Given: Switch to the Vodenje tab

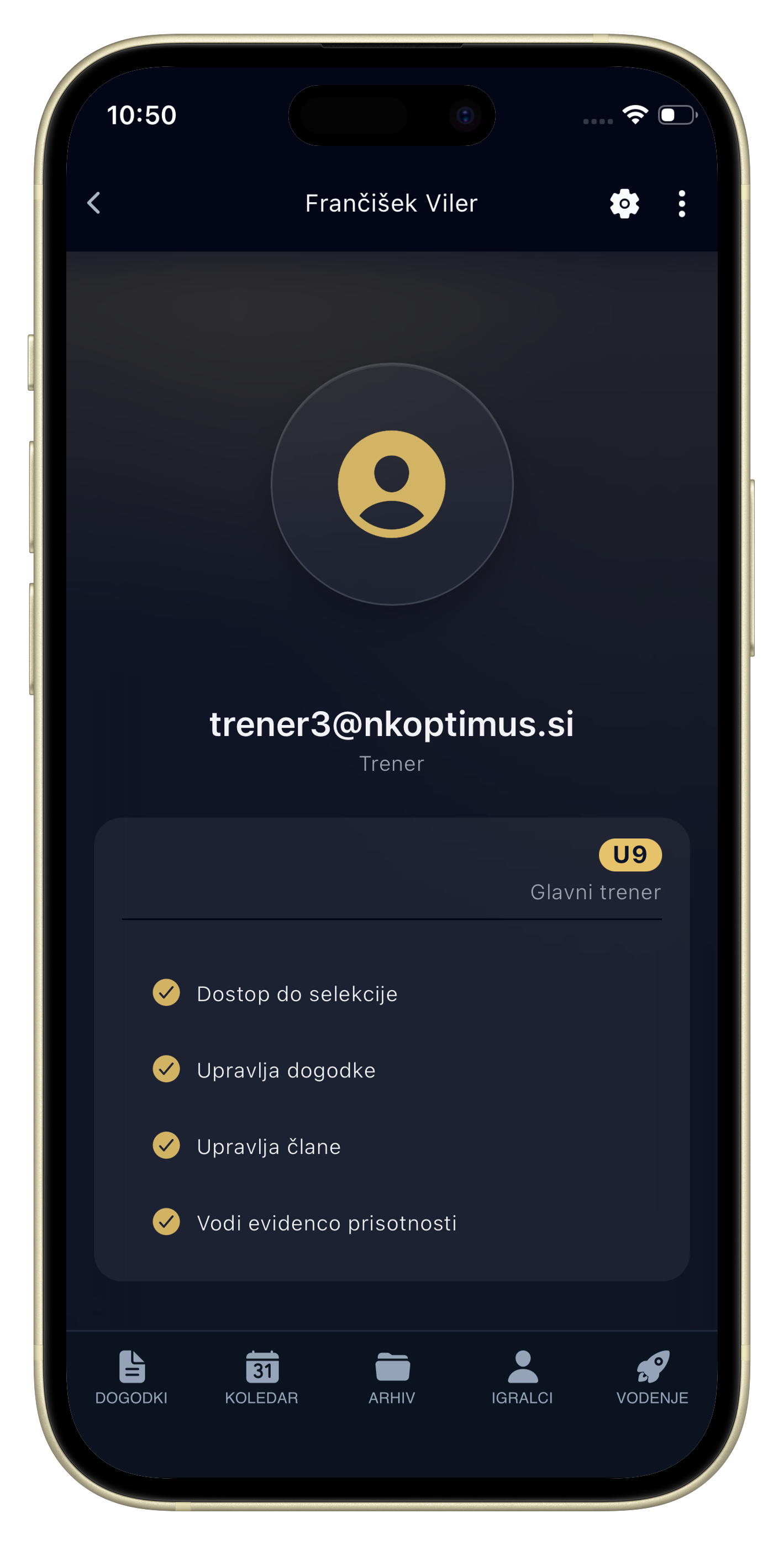Looking at the screenshot, I should [x=652, y=1378].
